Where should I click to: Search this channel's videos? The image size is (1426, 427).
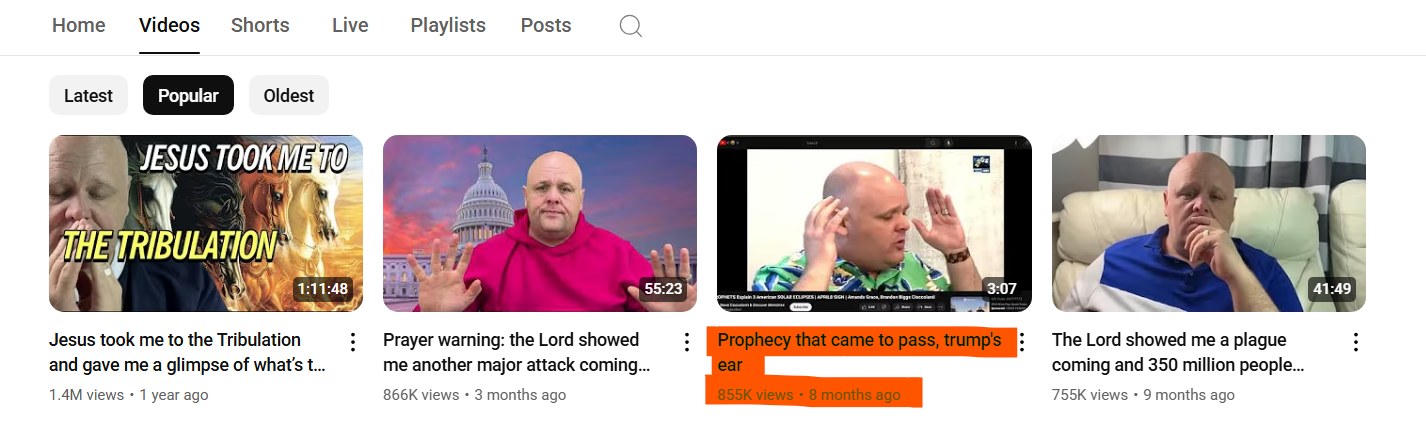point(630,26)
